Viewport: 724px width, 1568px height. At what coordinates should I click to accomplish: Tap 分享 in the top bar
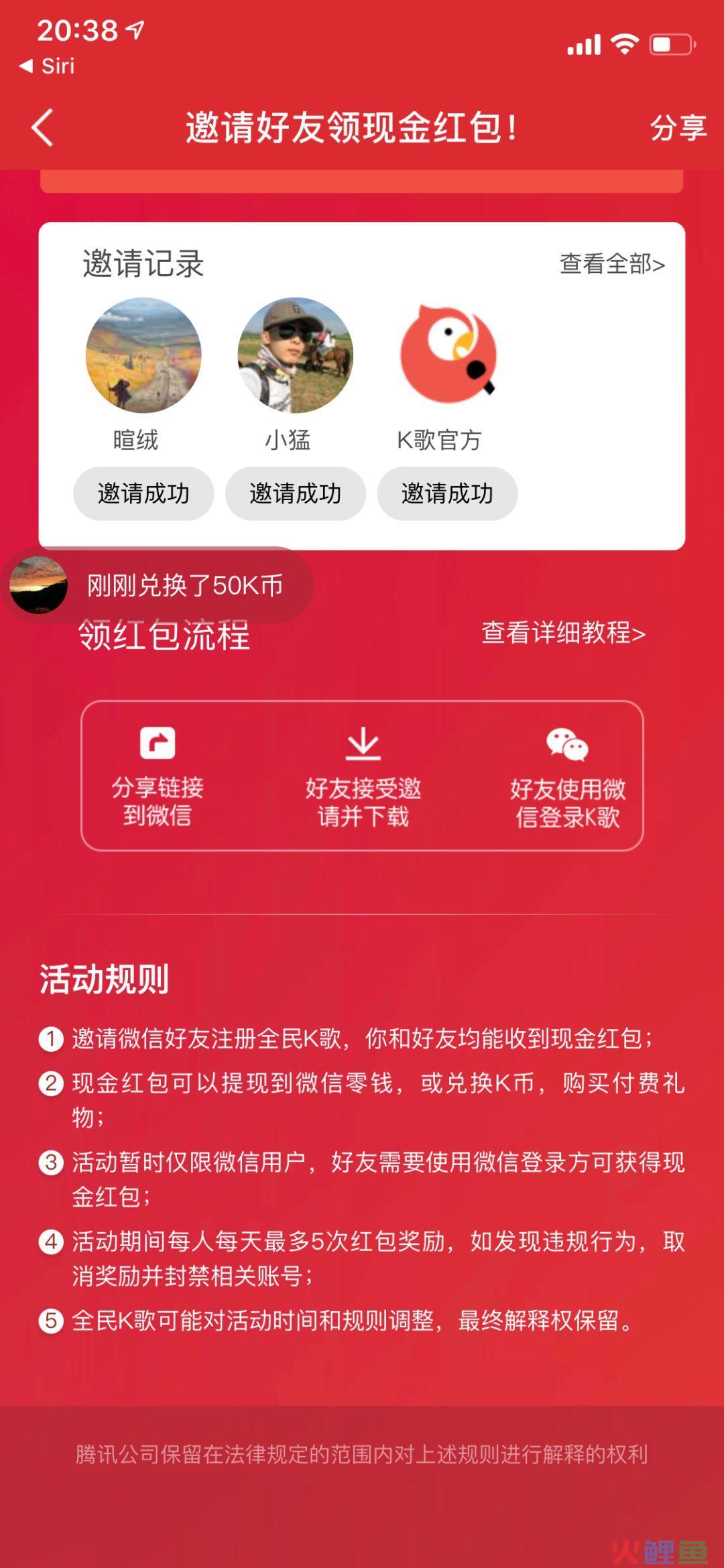tap(678, 127)
